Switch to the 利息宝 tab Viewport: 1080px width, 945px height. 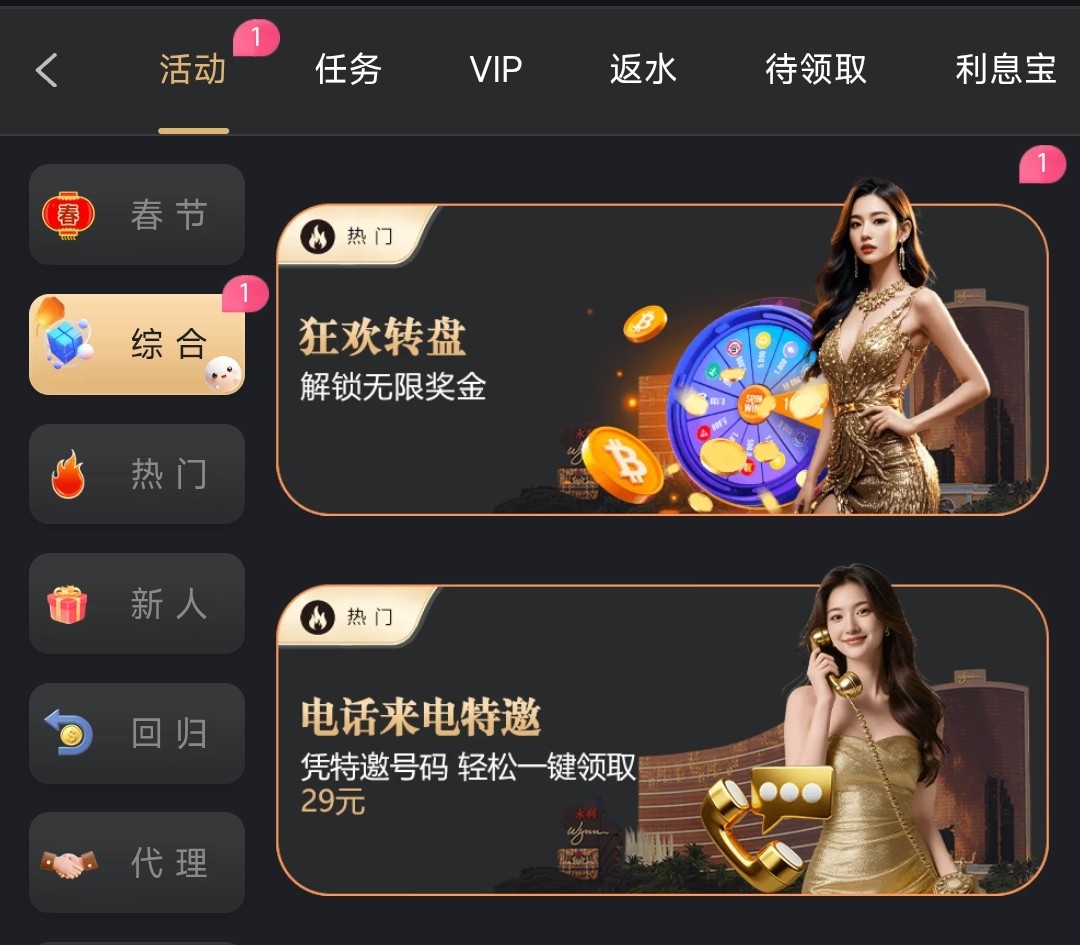[1005, 70]
